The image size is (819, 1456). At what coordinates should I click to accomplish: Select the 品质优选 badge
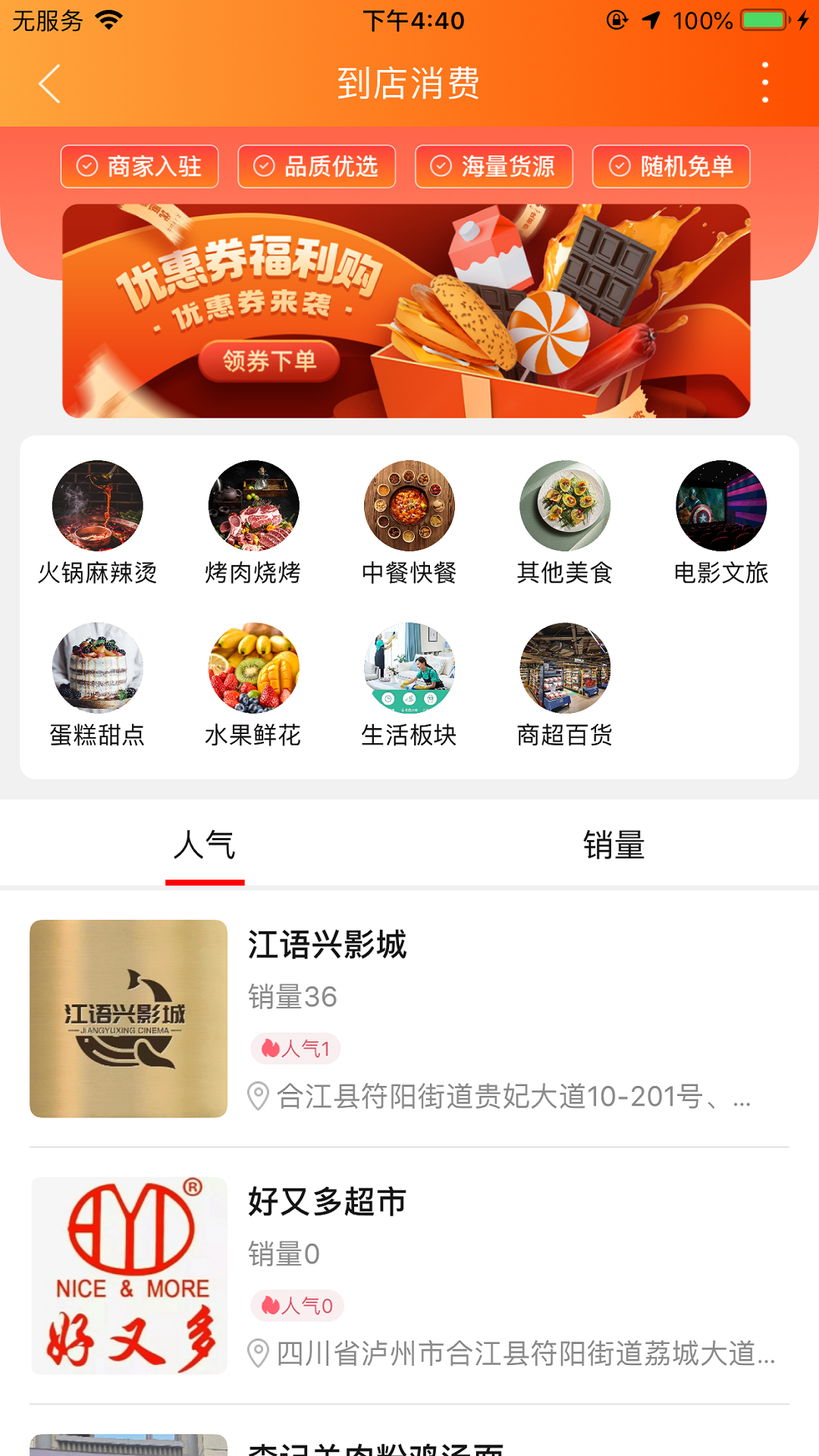coord(316,166)
